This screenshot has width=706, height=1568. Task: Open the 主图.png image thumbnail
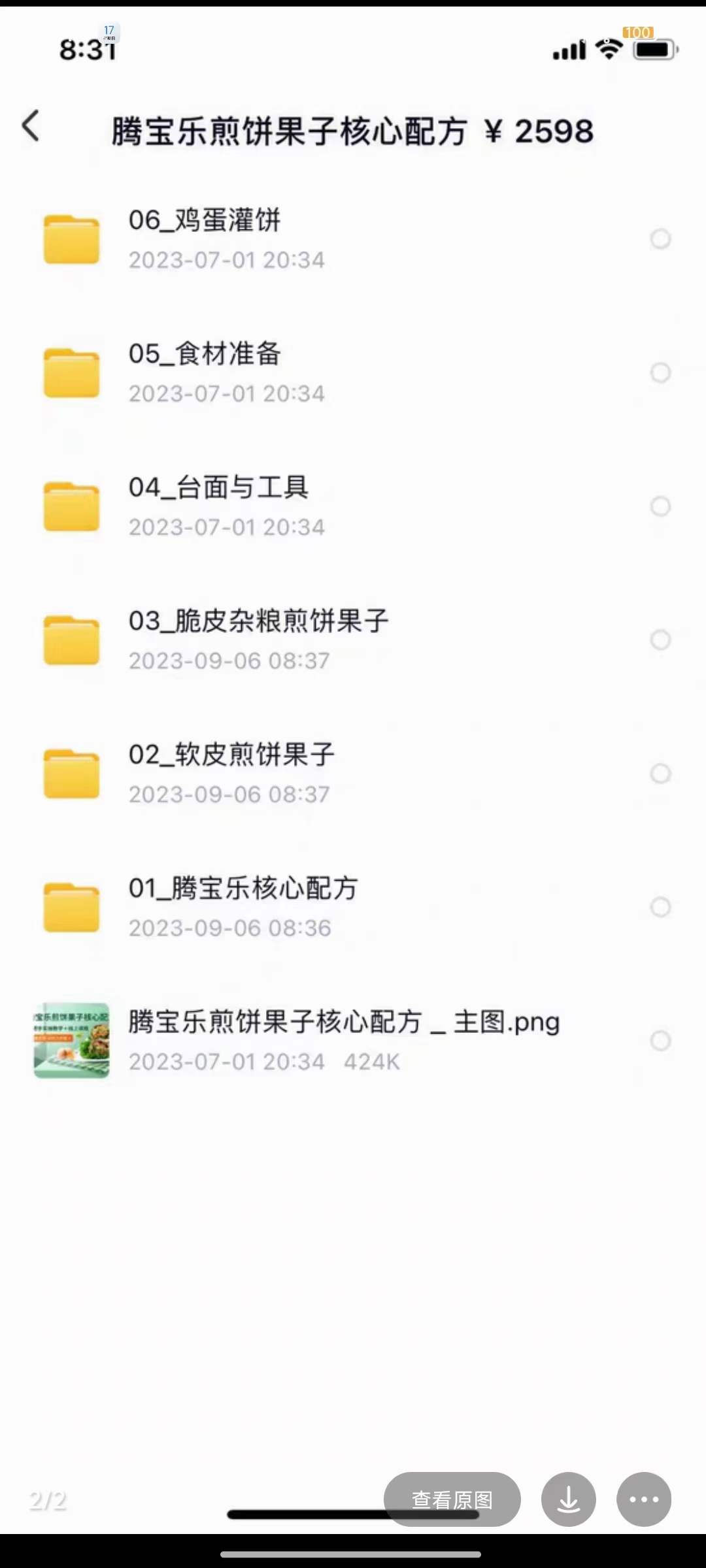coord(71,1039)
